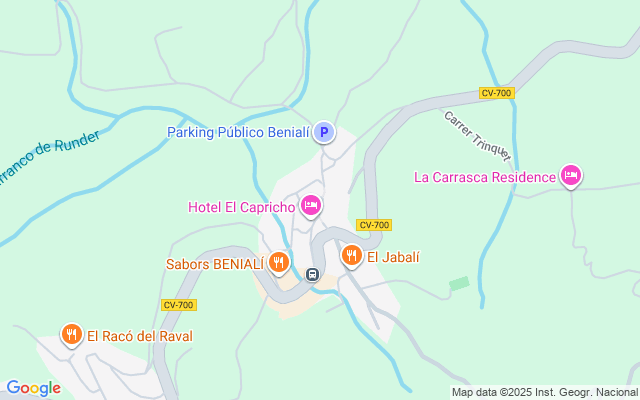Select the Sabors BENIALÍ restaurant pin
Image resolution: width=640 pixels, height=400 pixels.
coord(279,263)
